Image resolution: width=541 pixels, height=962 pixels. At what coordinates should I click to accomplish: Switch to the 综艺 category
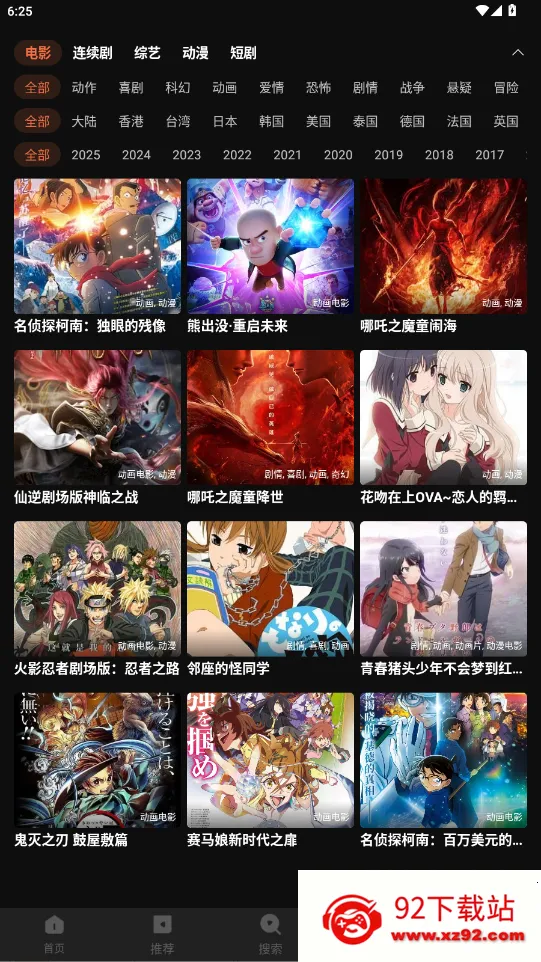coord(147,53)
